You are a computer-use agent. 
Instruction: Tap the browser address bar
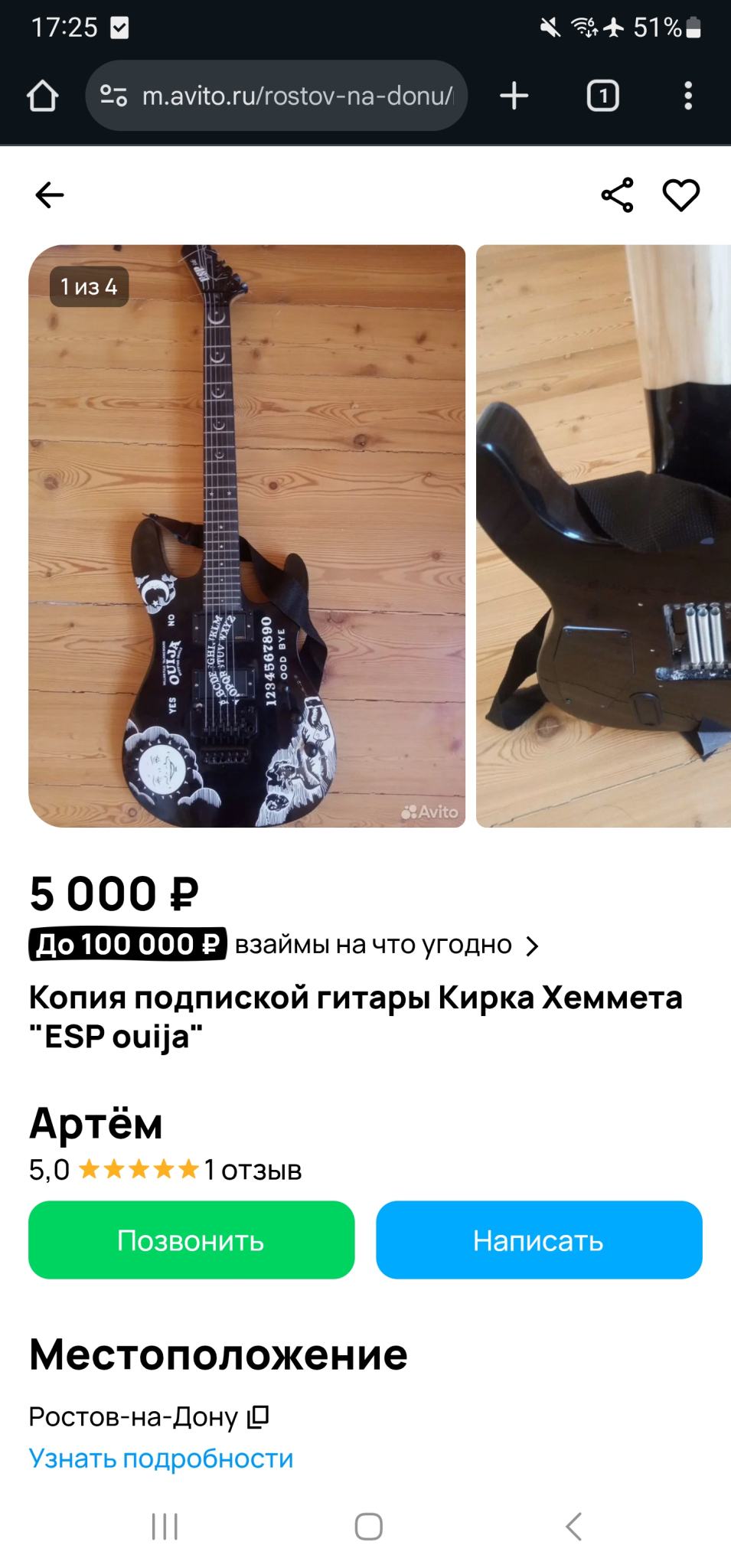pos(297,96)
